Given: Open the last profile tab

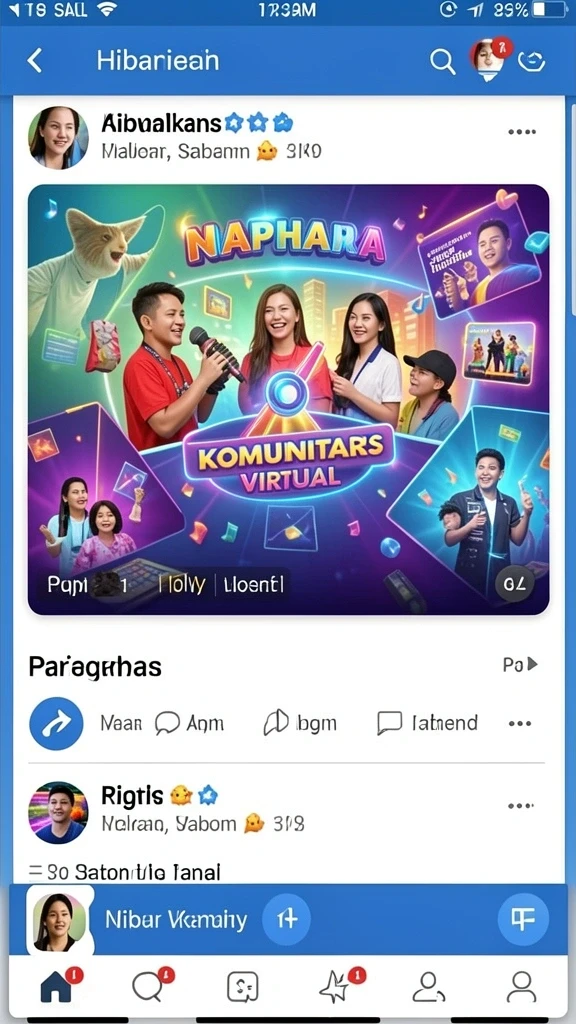Looking at the screenshot, I should pyautogui.click(x=521, y=987).
